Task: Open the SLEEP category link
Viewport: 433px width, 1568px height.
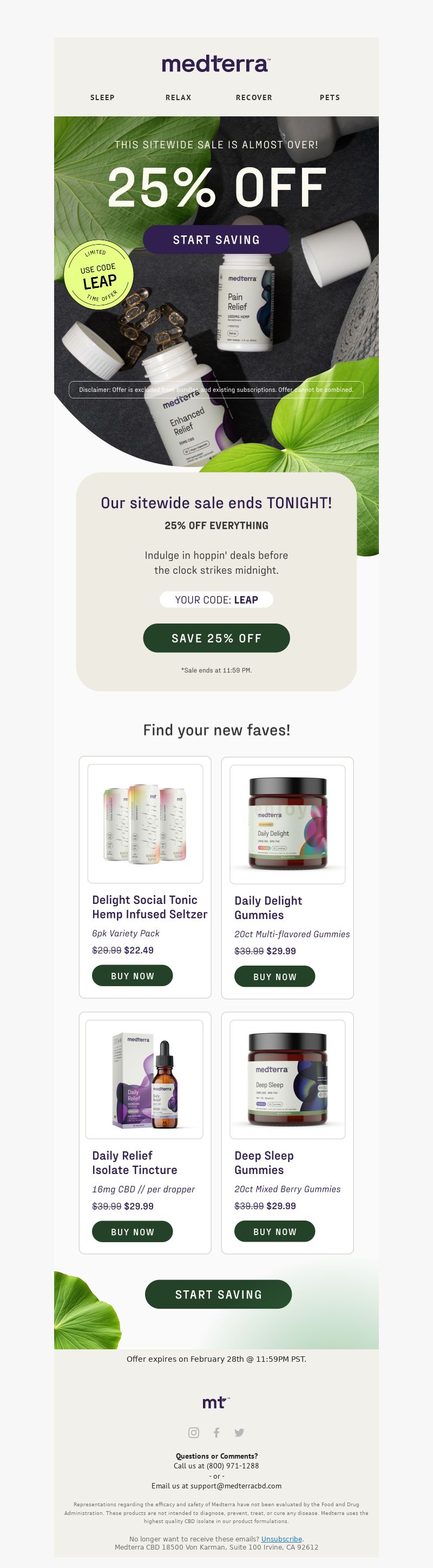Action: pyautogui.click(x=102, y=97)
